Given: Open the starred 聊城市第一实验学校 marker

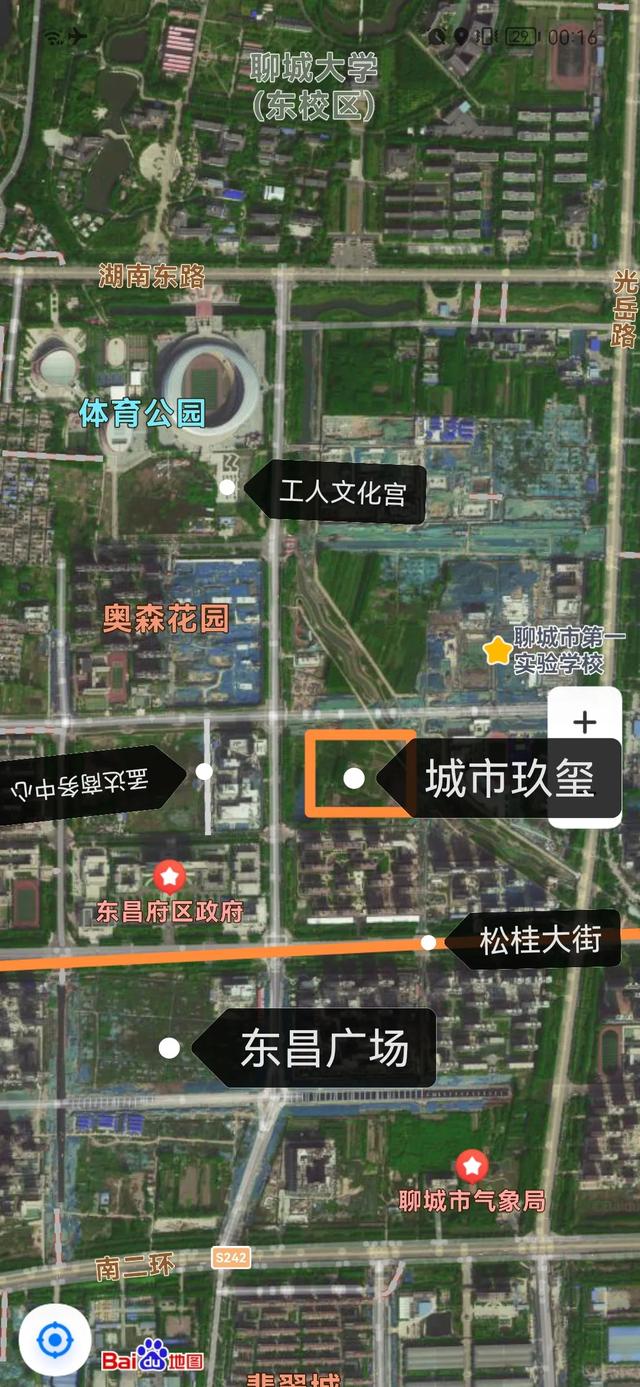Looking at the screenshot, I should [497, 651].
